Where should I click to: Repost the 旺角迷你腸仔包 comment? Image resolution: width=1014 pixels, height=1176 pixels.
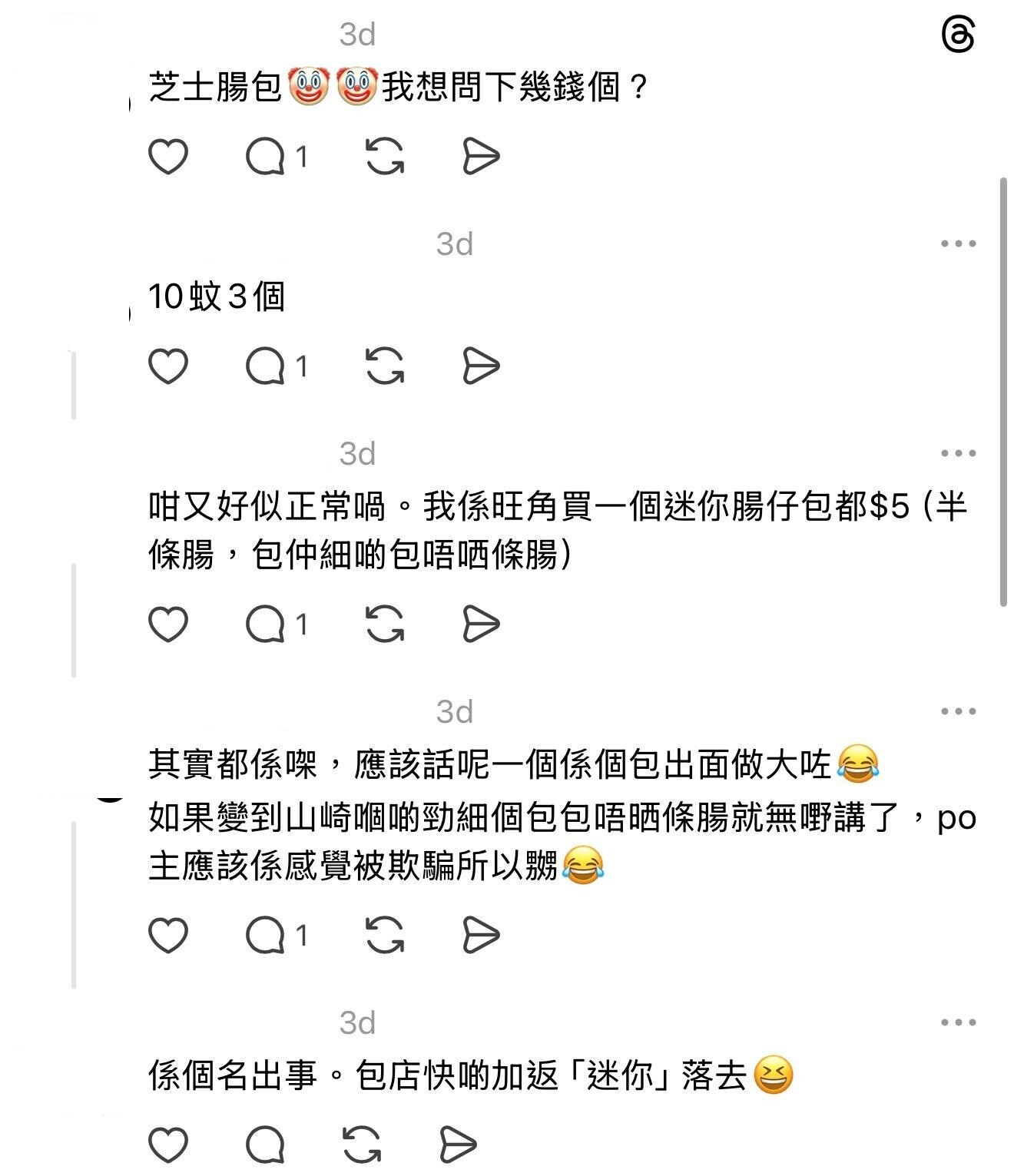point(384,624)
